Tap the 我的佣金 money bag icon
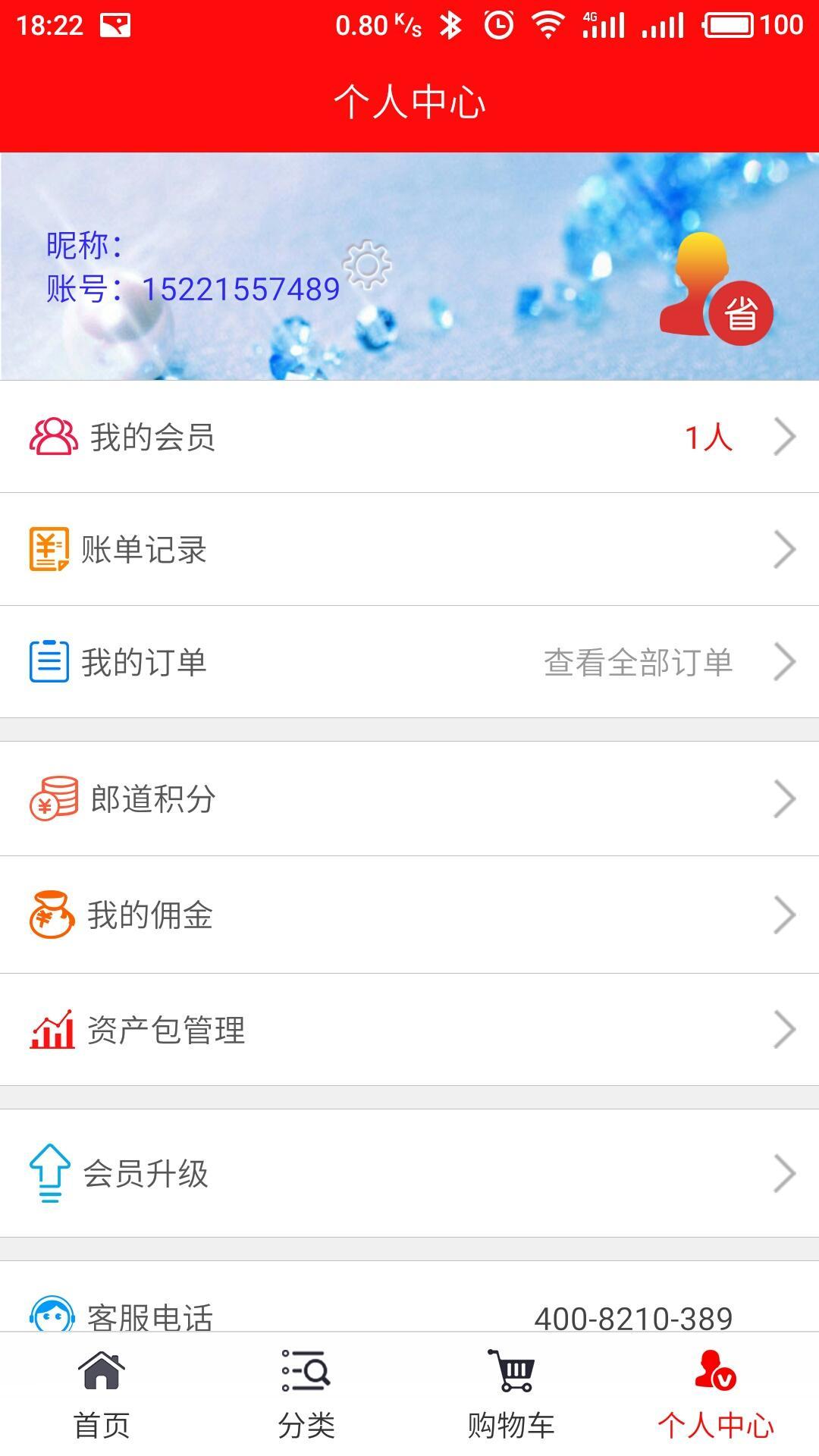 (49, 916)
